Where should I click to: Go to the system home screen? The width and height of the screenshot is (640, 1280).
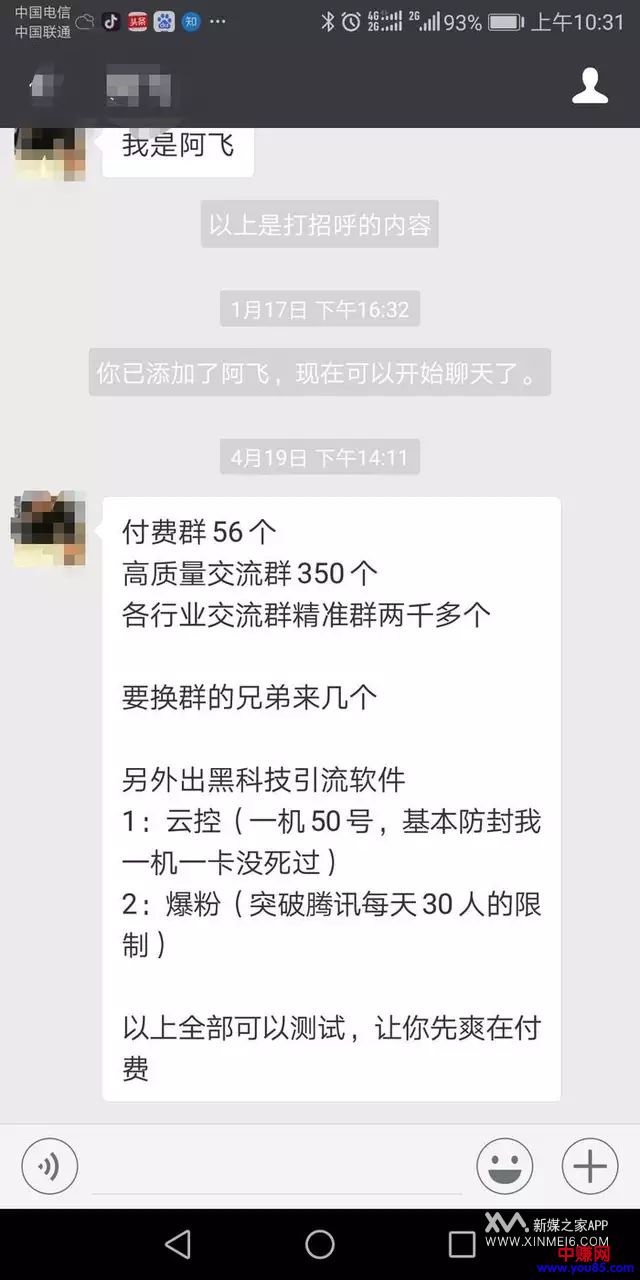point(320,1244)
